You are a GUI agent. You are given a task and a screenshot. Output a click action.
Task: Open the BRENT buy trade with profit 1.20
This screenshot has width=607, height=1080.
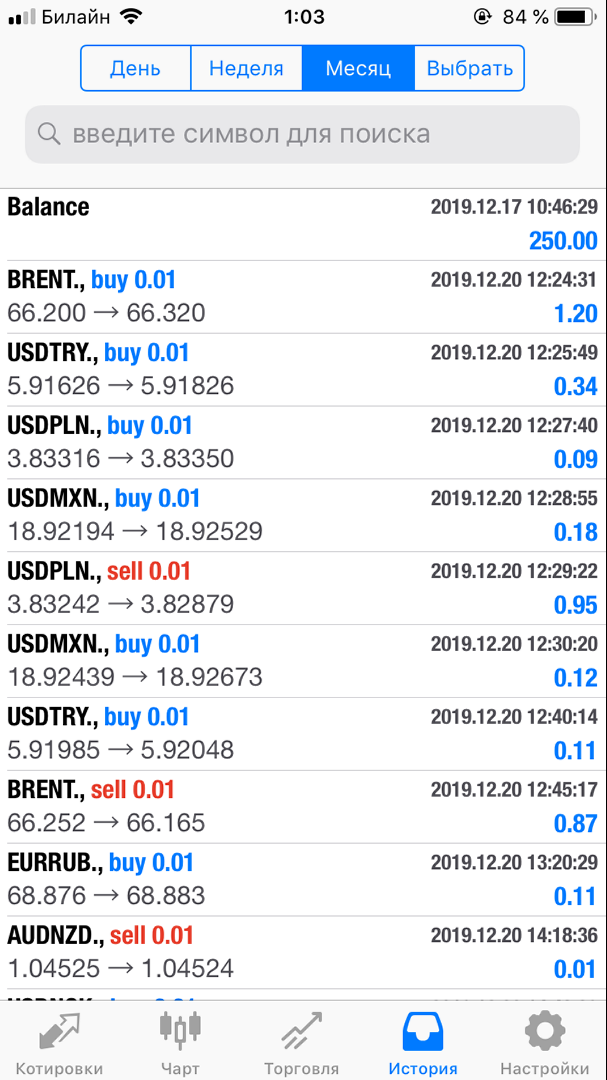303,297
